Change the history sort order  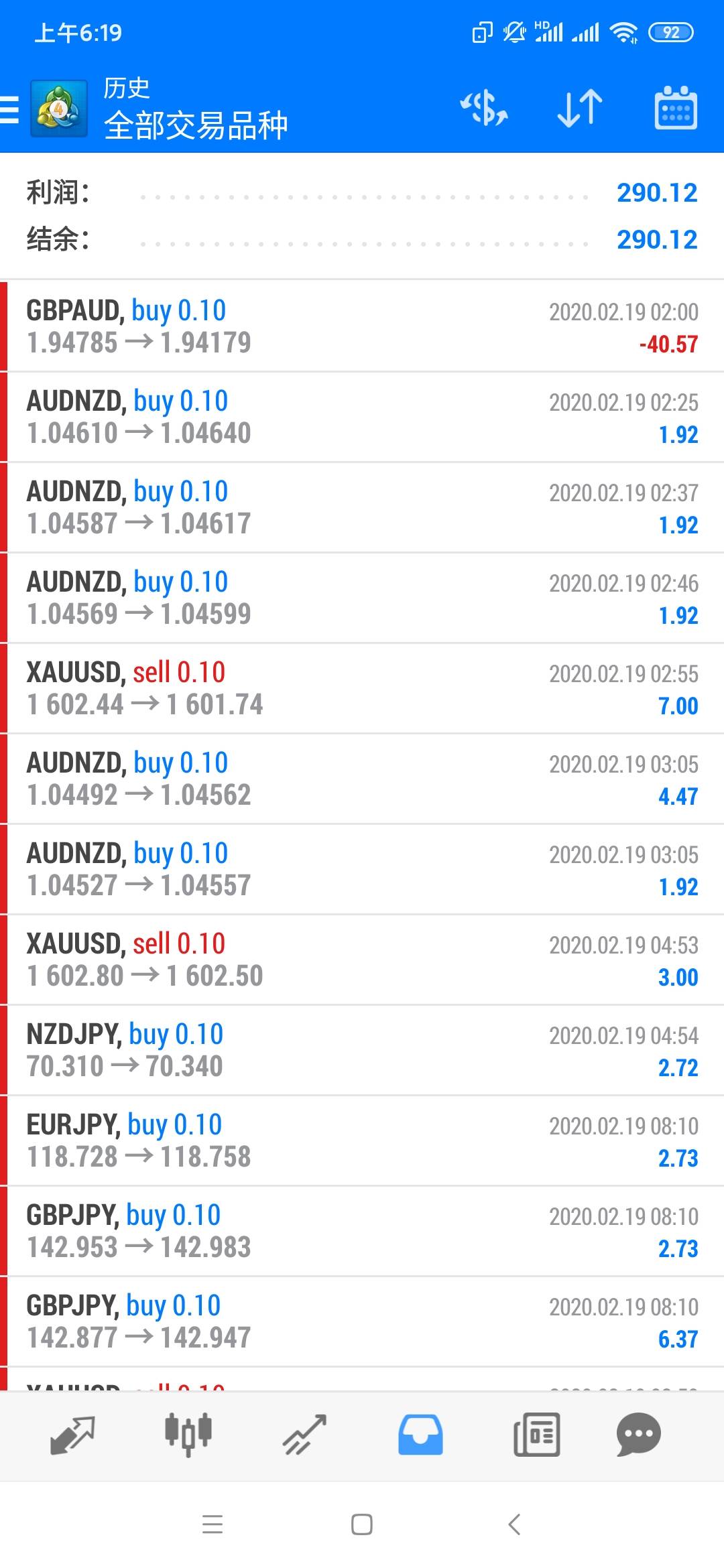[580, 108]
